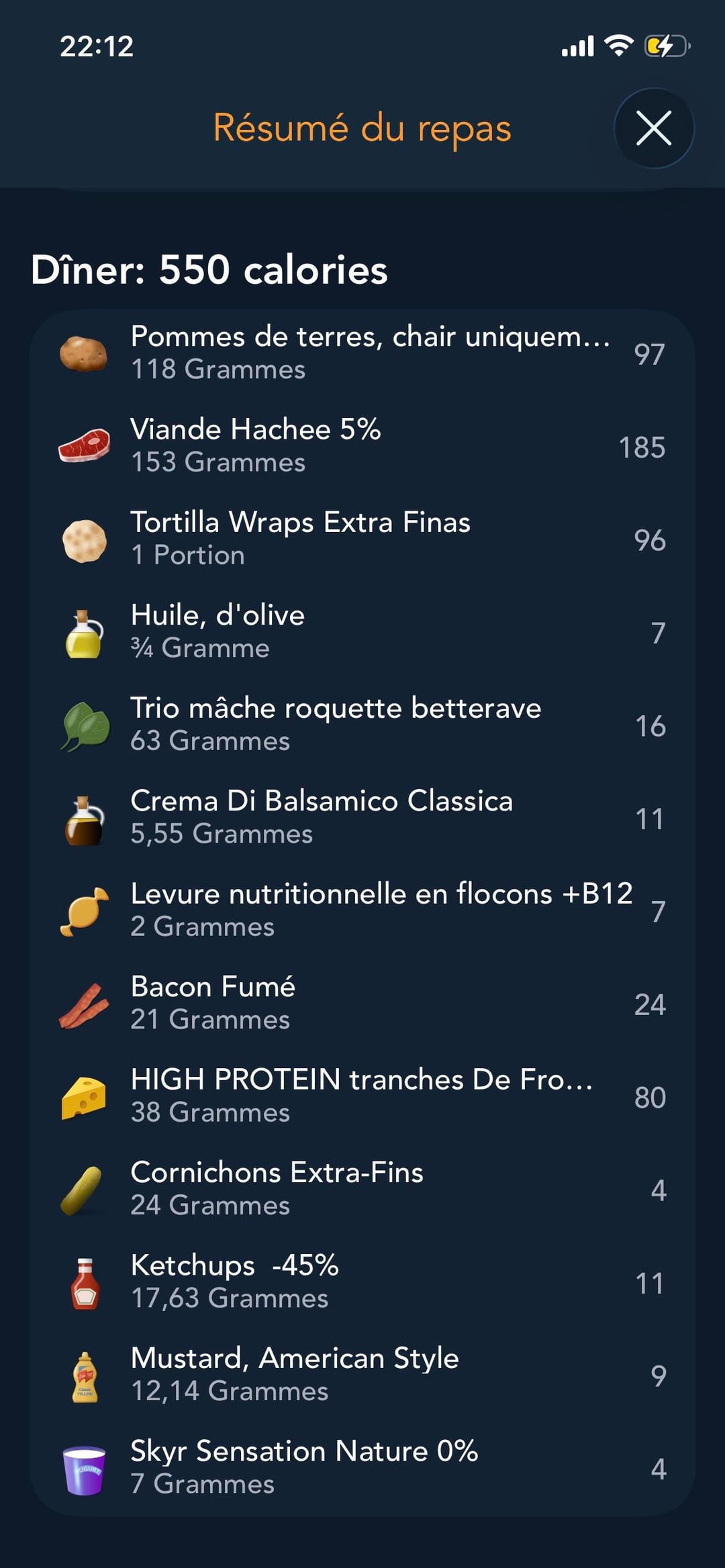Close the Résumé du repas screen
725x1568 pixels.
coord(653,128)
